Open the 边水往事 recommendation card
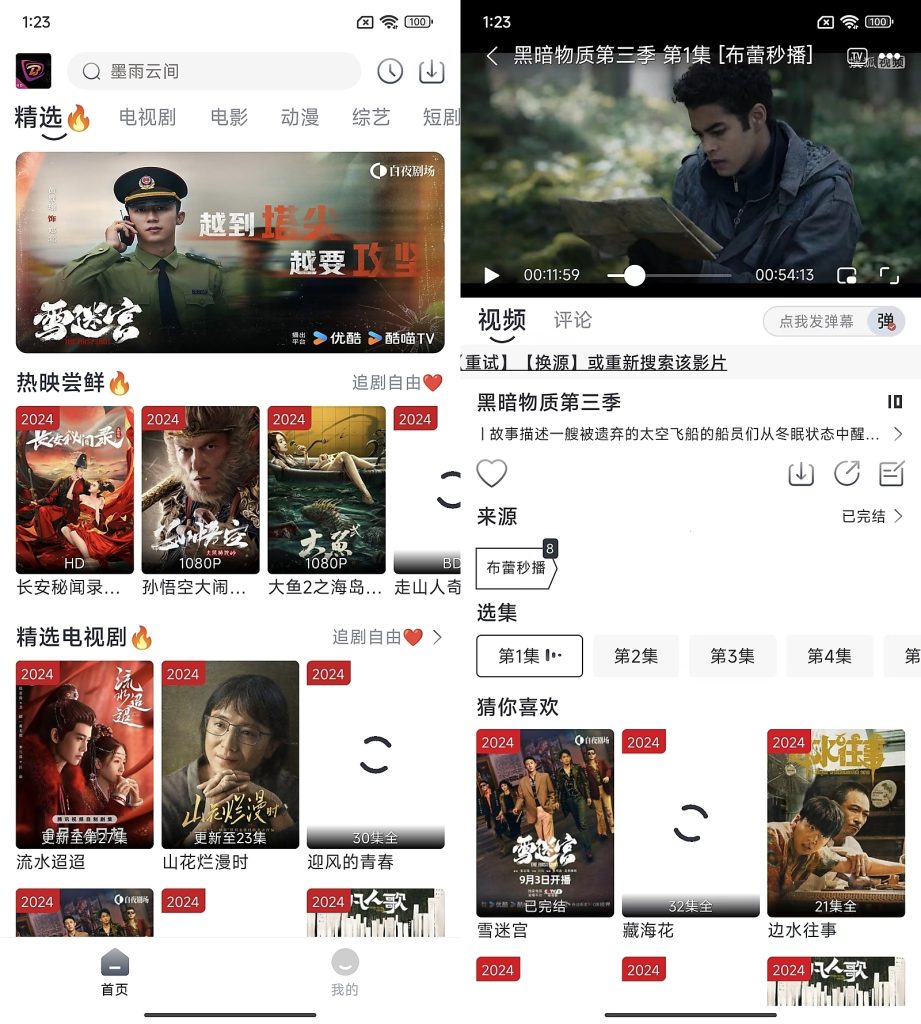This screenshot has width=921, height=1024. click(835, 823)
